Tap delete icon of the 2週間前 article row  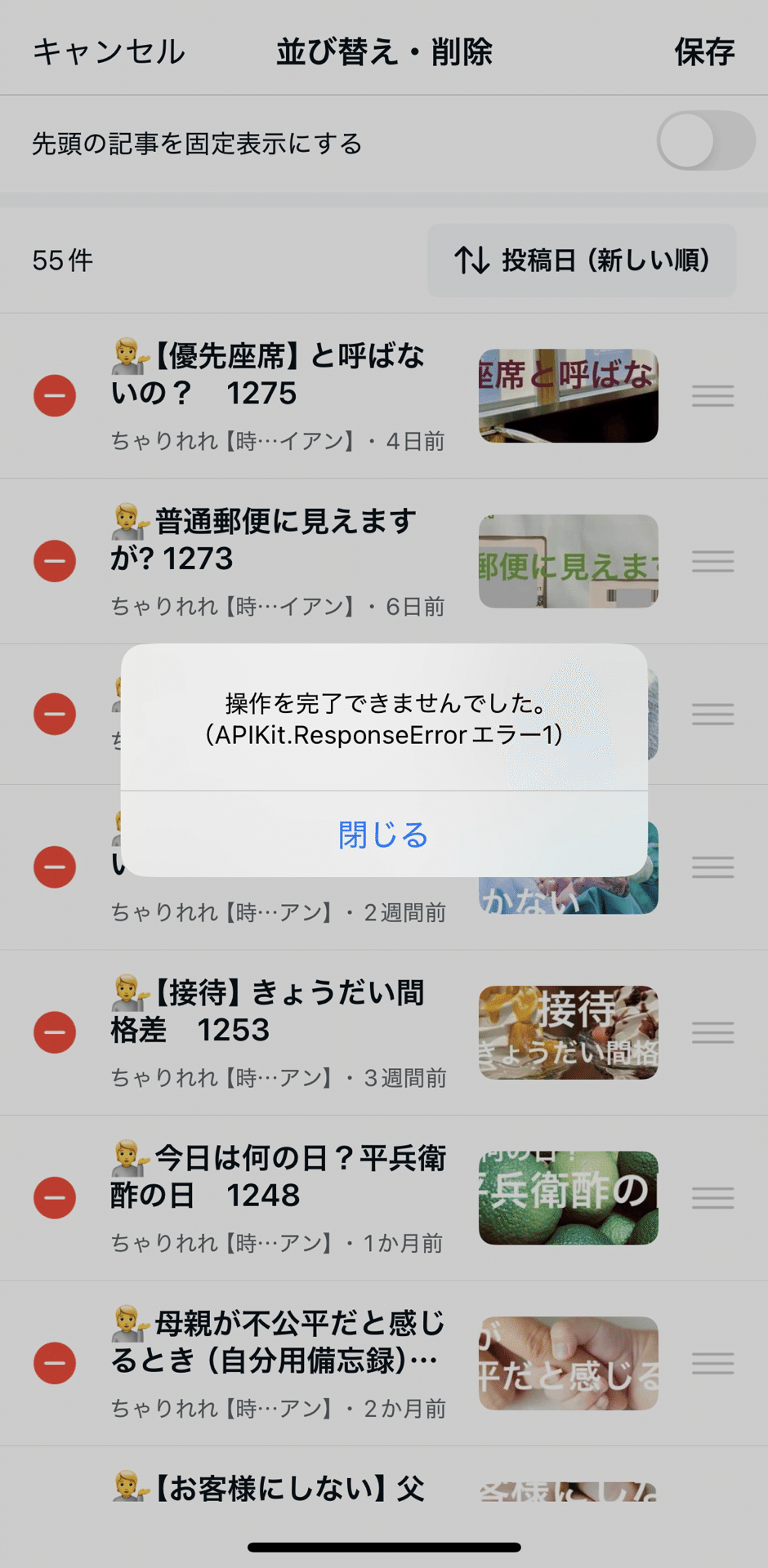pos(54,868)
